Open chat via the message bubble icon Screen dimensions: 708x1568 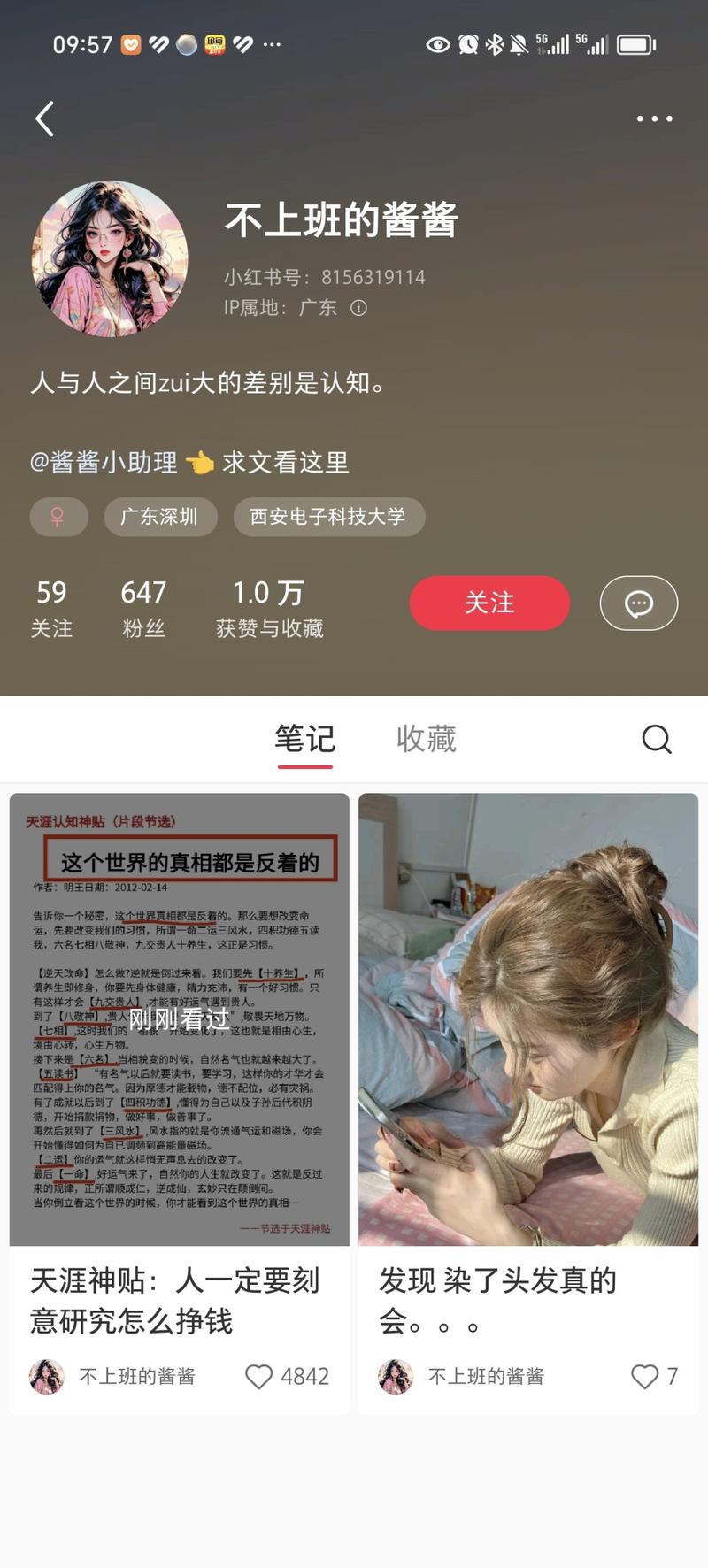click(x=638, y=603)
